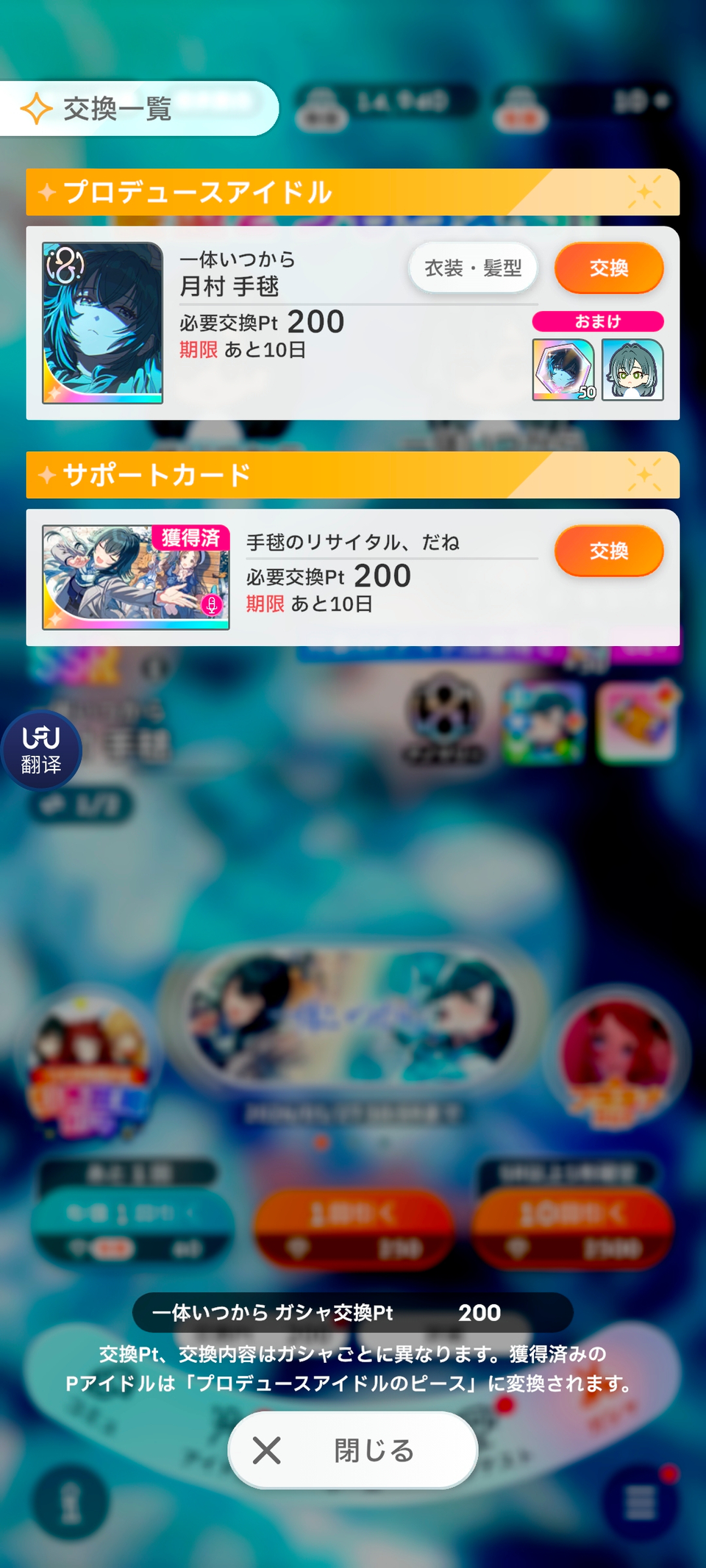Tap 交換 for 手毬のリサイタル、だね support card
Image resolution: width=706 pixels, height=1568 pixels.
pos(609,551)
